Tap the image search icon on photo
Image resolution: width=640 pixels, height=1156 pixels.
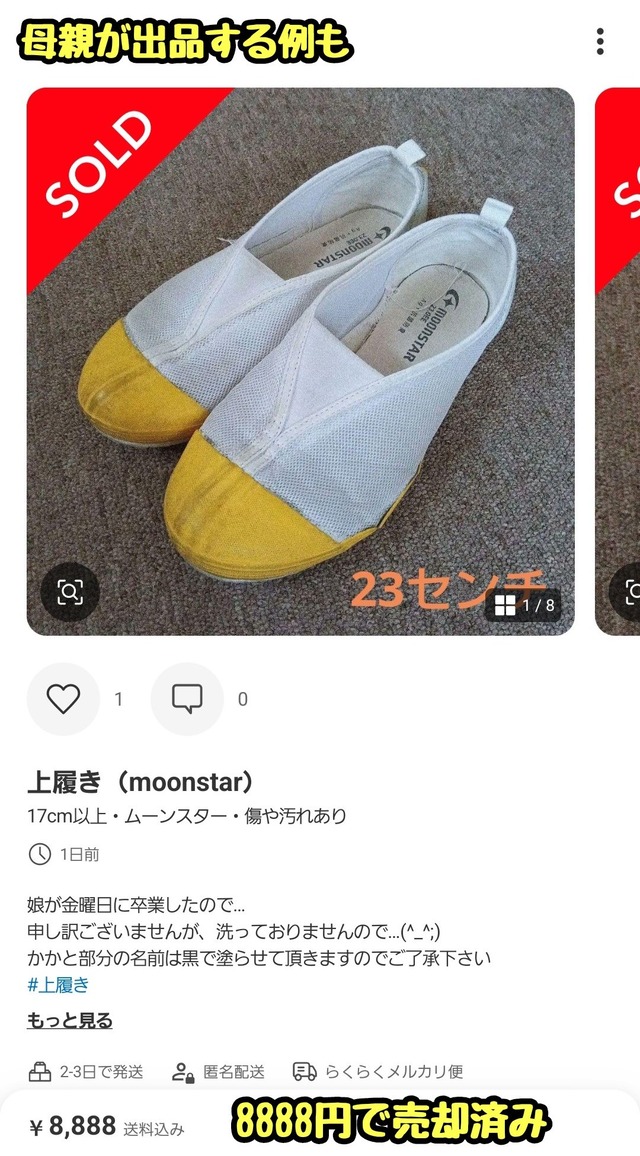[x=70, y=591]
